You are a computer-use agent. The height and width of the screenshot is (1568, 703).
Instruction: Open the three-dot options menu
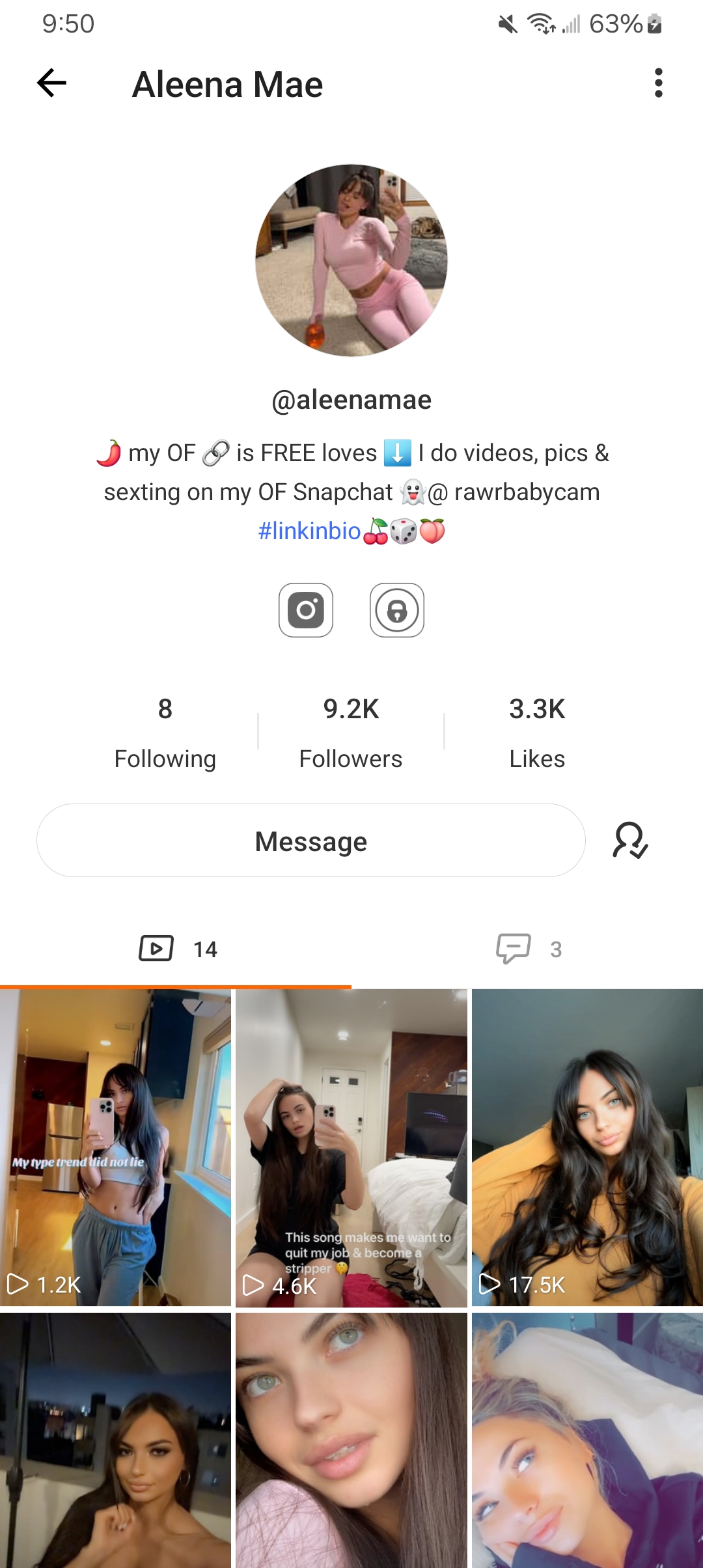659,83
